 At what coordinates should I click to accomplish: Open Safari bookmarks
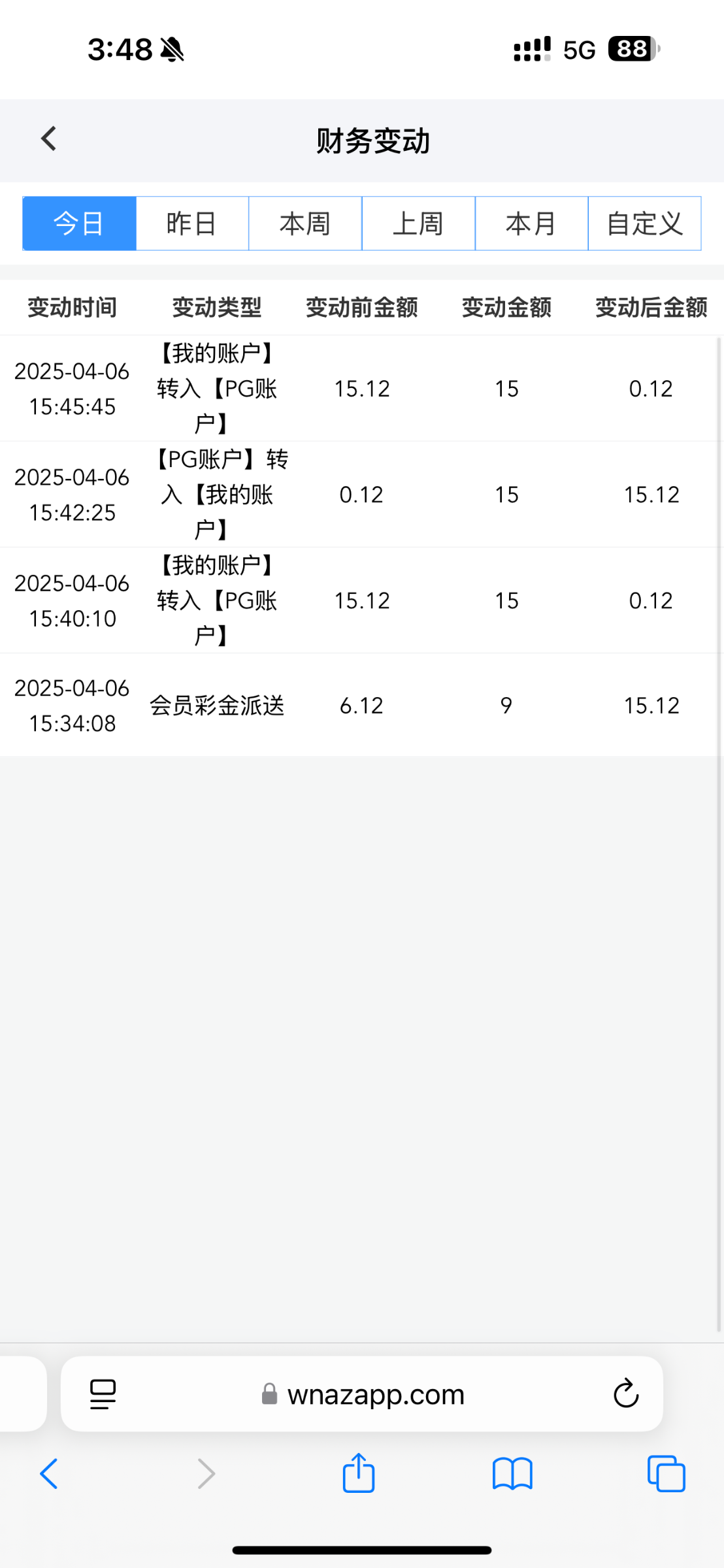click(512, 1474)
